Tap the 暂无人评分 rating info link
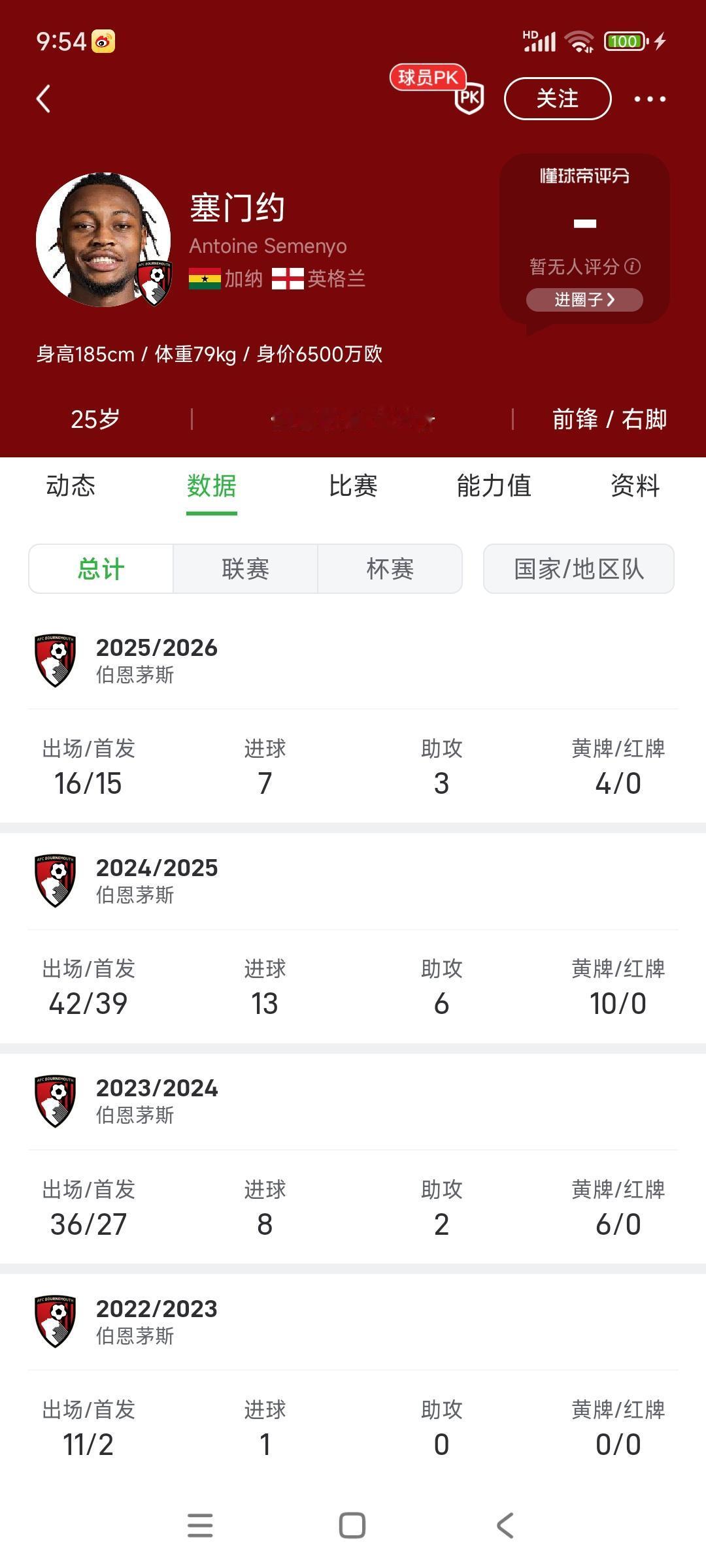 (x=582, y=265)
